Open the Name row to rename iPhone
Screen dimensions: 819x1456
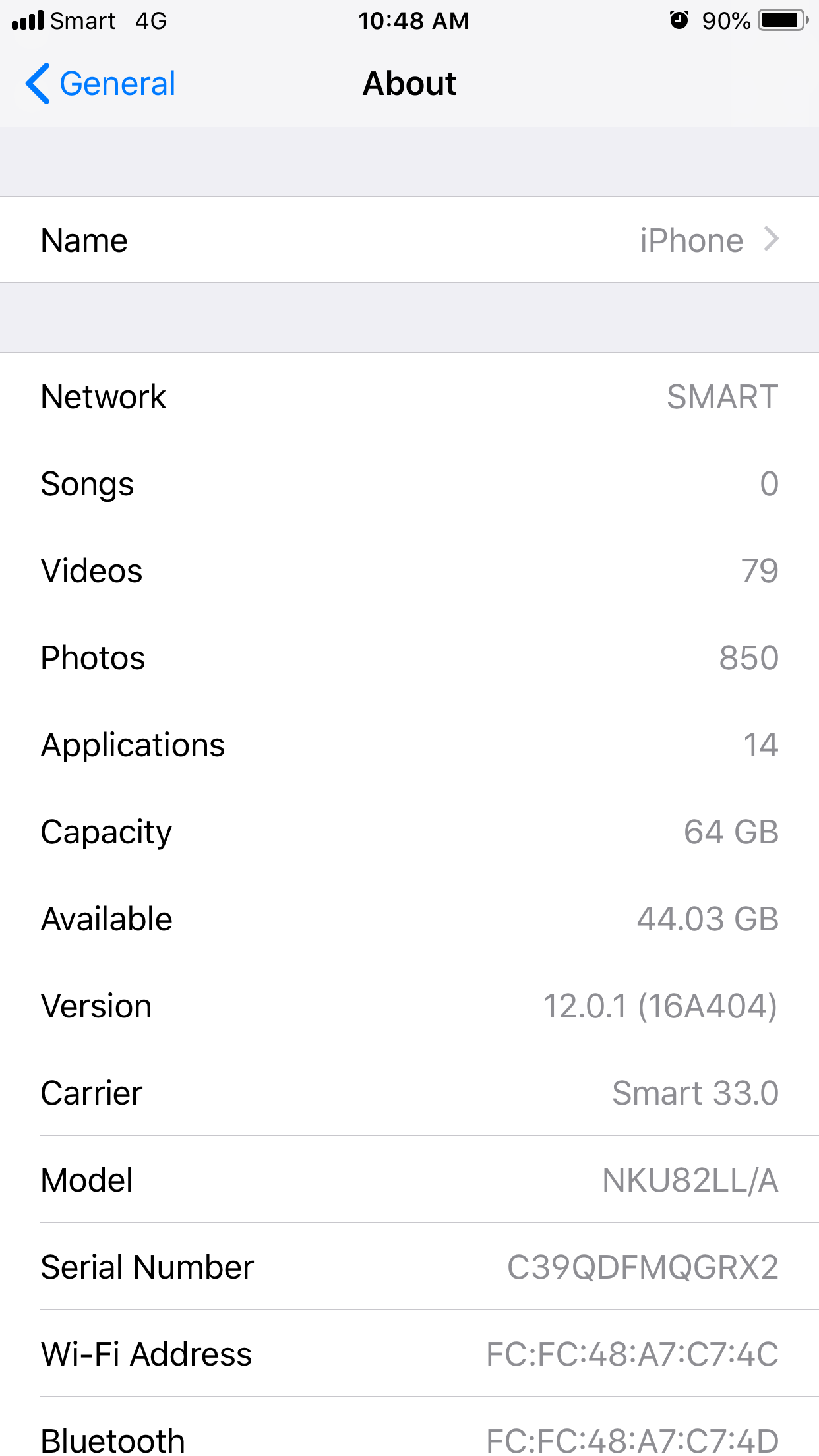coord(409,240)
